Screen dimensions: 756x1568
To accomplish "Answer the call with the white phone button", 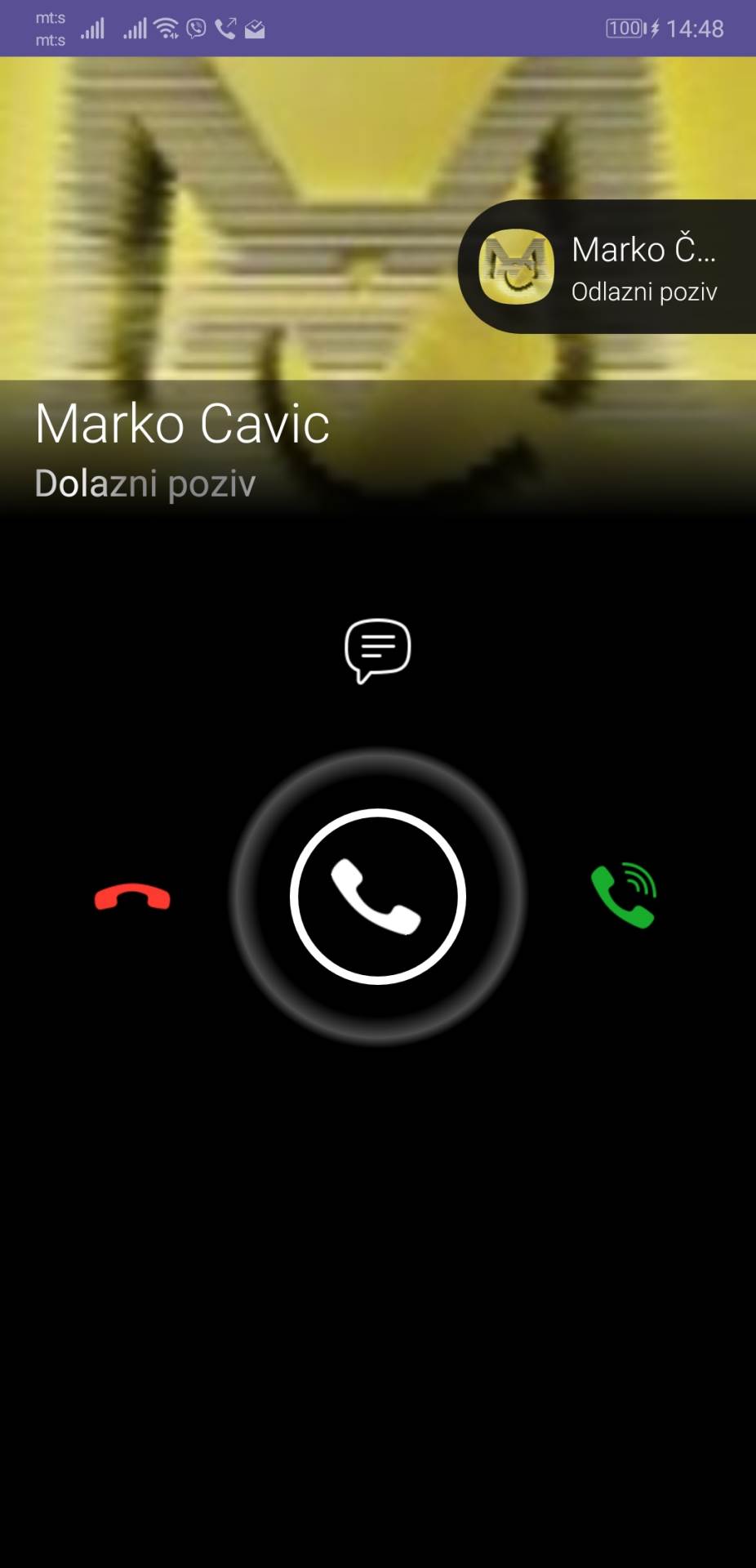I will click(377, 896).
